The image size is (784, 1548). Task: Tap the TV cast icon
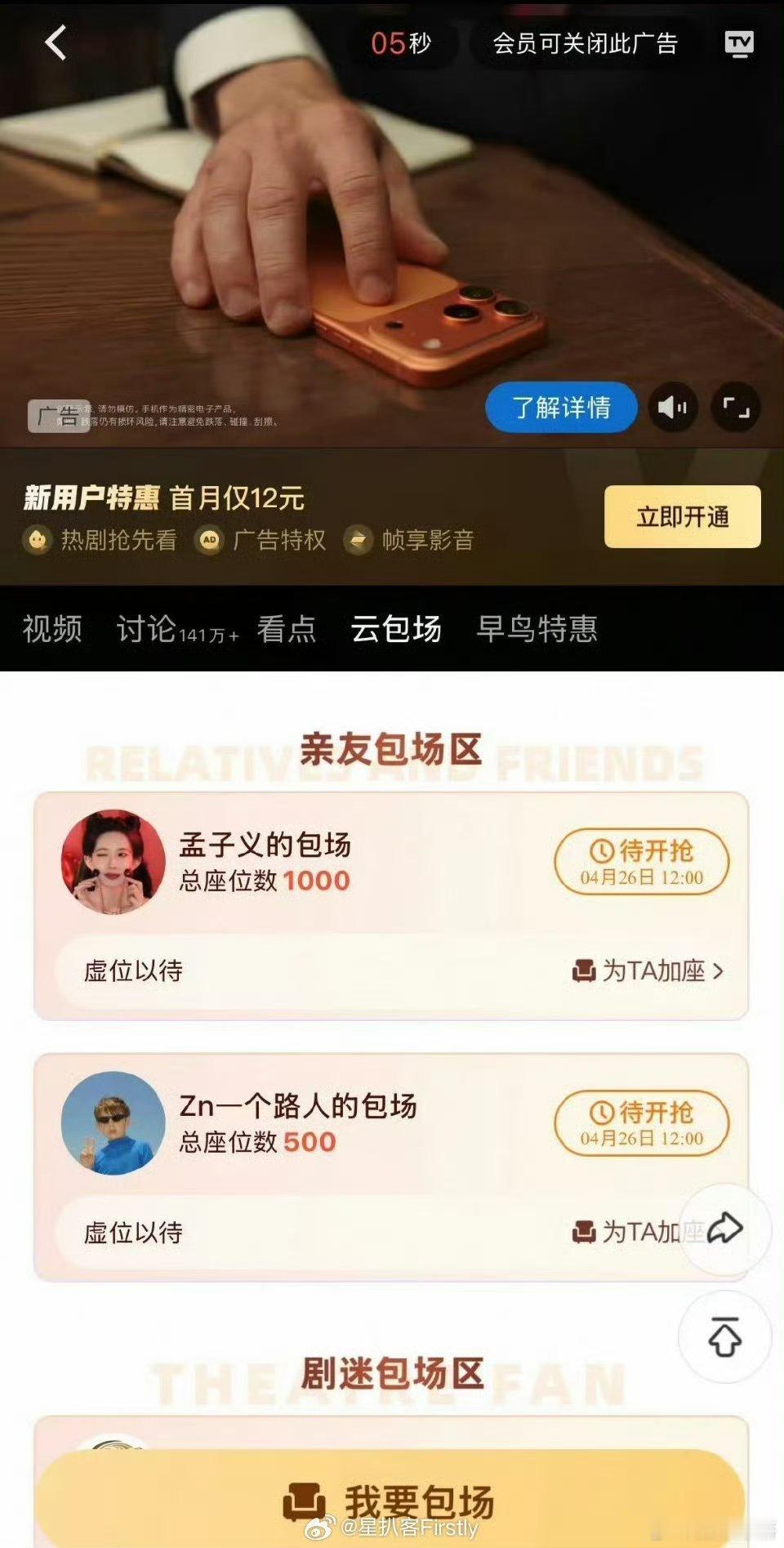point(737,43)
